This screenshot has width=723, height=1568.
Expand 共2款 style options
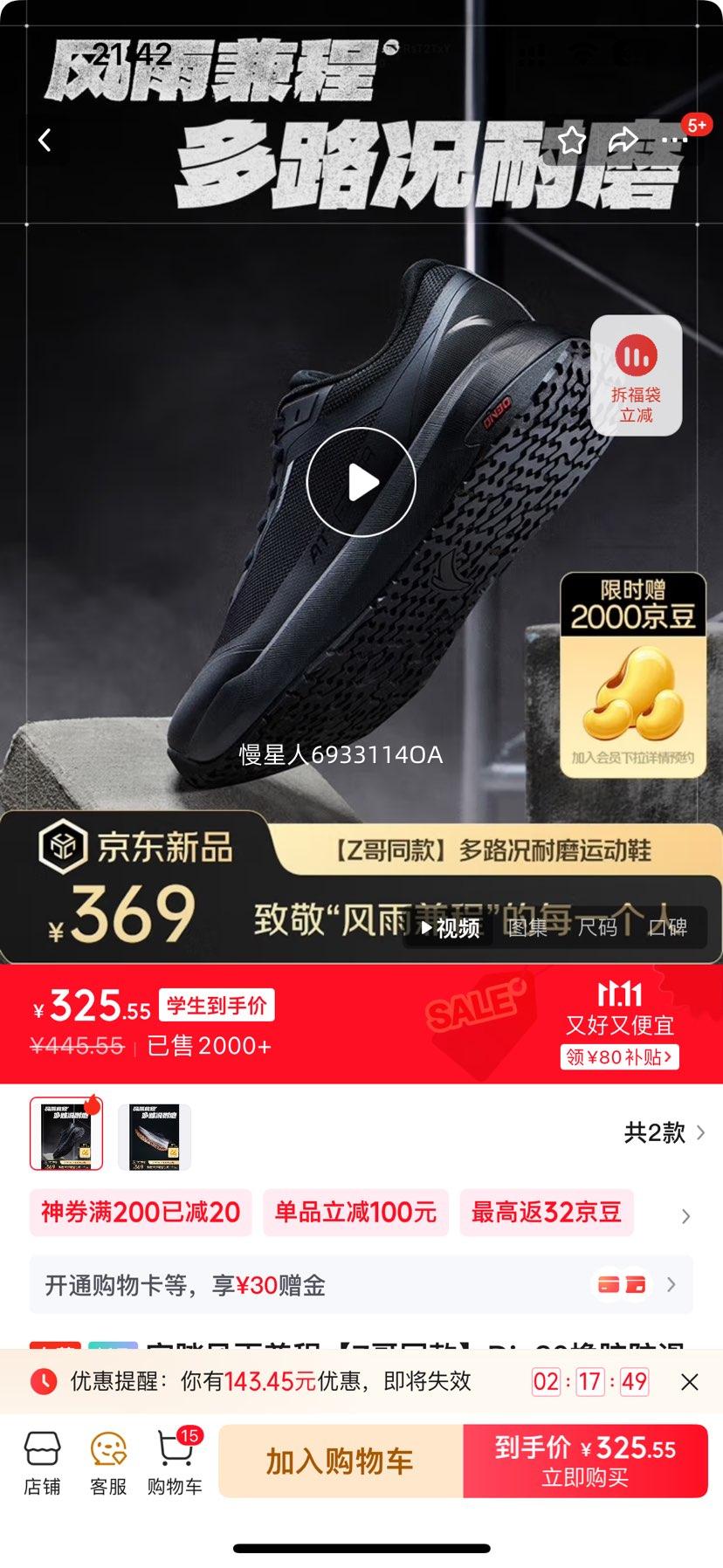point(664,1132)
